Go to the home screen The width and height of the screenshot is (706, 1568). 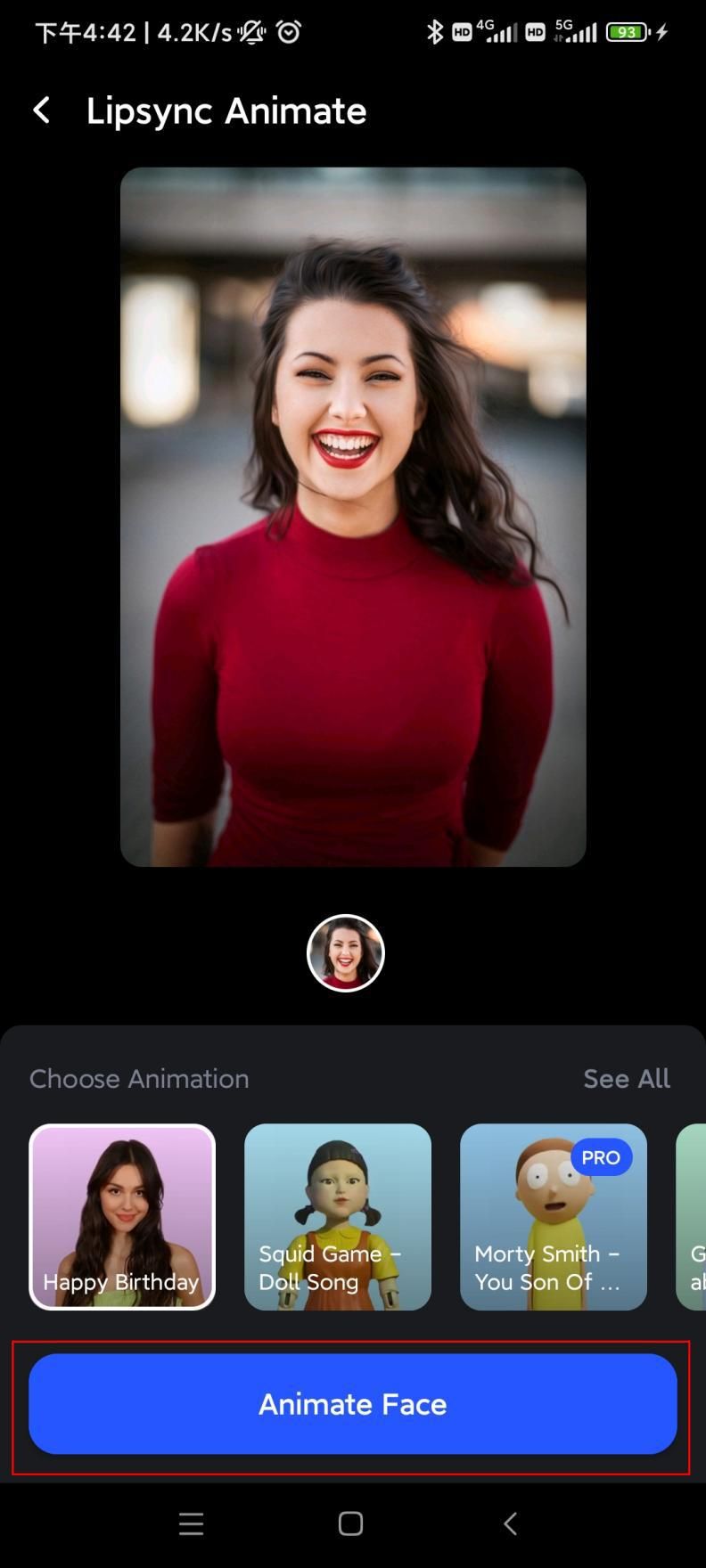351,1523
